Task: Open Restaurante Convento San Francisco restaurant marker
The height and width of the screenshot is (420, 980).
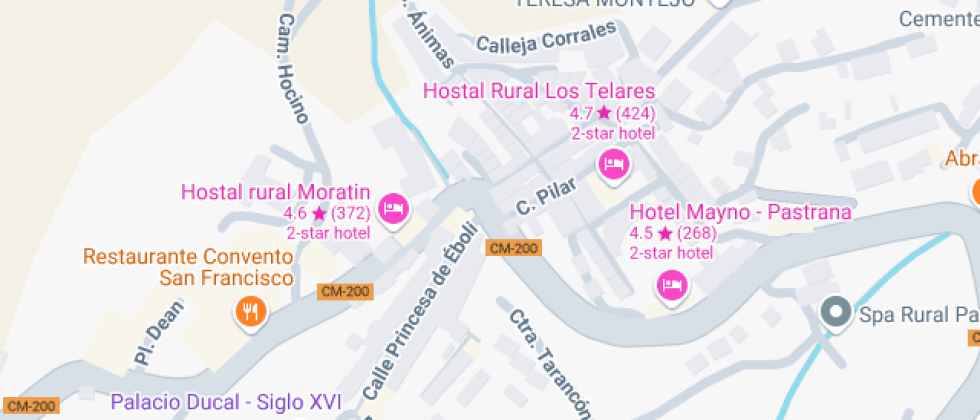Action: click(250, 312)
